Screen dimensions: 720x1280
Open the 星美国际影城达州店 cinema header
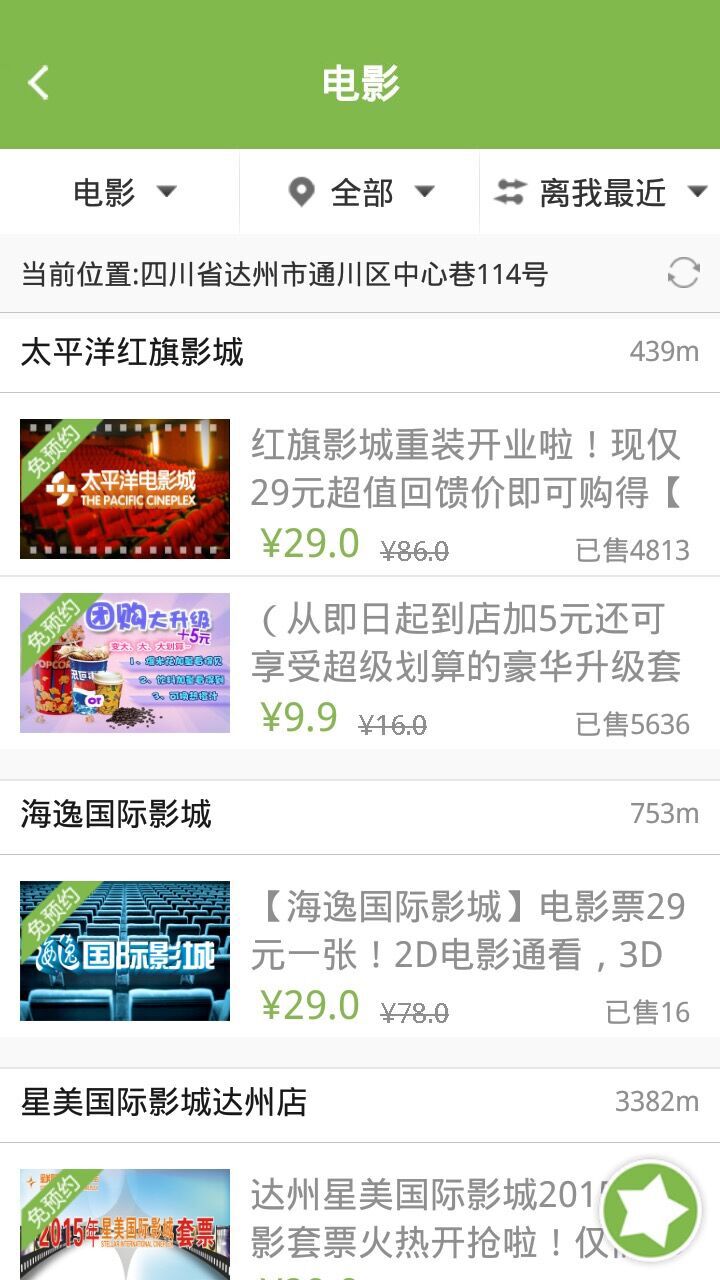(x=360, y=1102)
